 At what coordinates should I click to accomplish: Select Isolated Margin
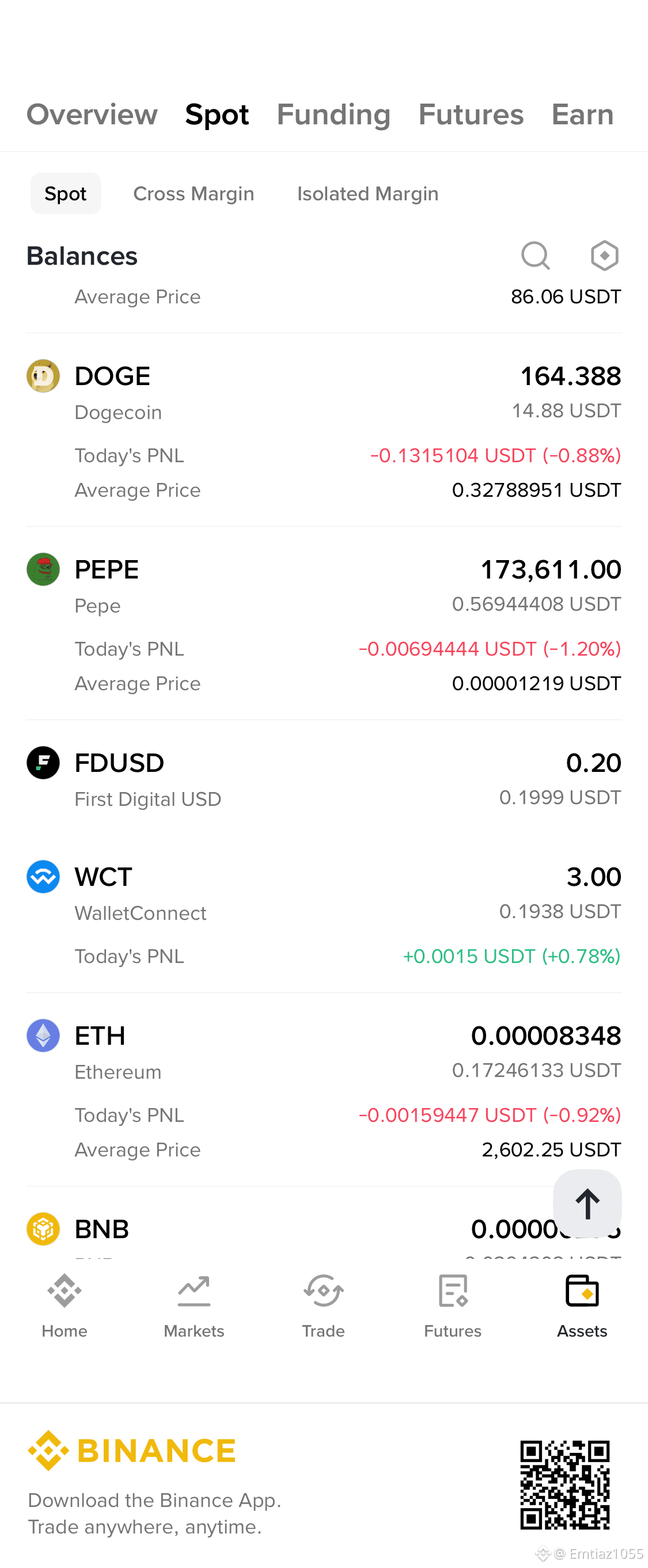click(368, 193)
